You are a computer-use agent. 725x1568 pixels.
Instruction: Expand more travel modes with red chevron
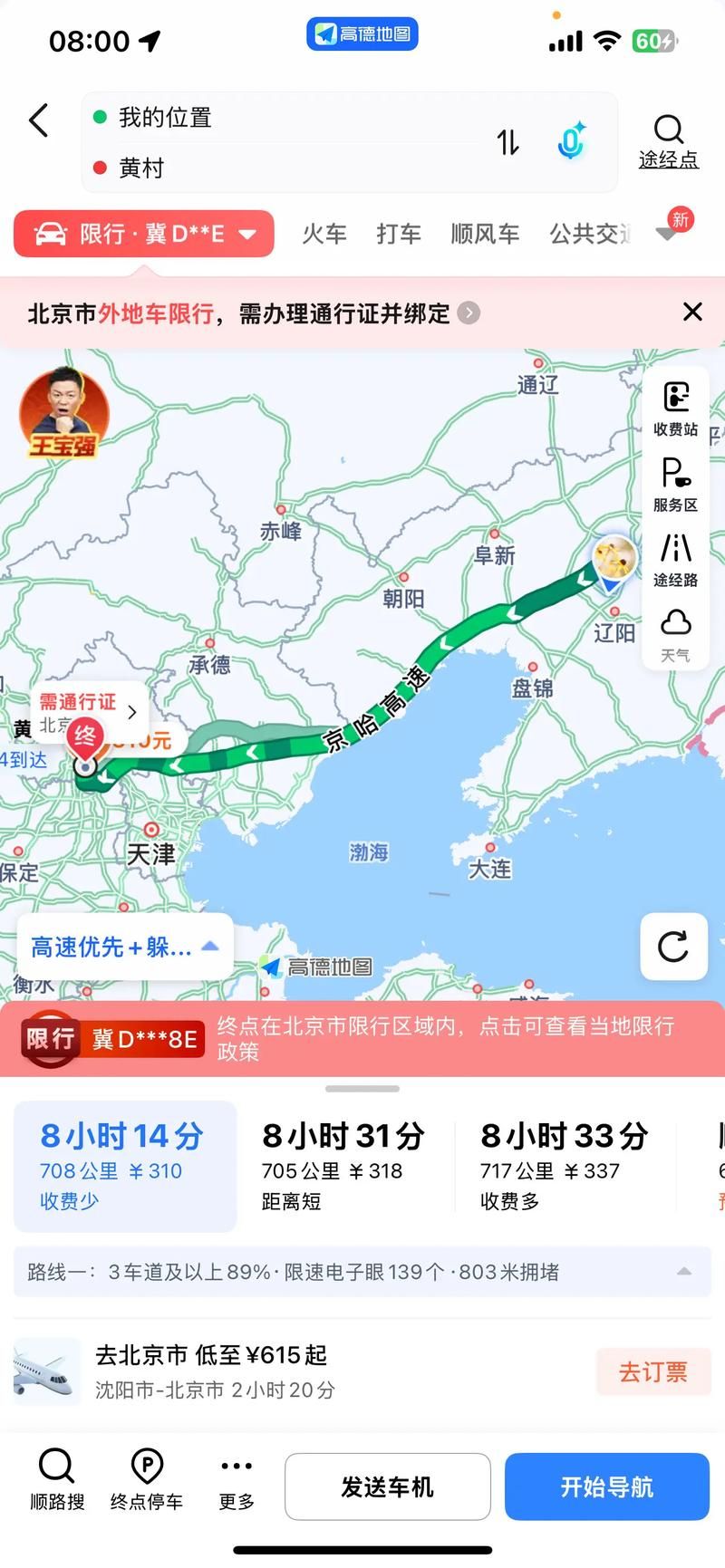[x=672, y=233]
